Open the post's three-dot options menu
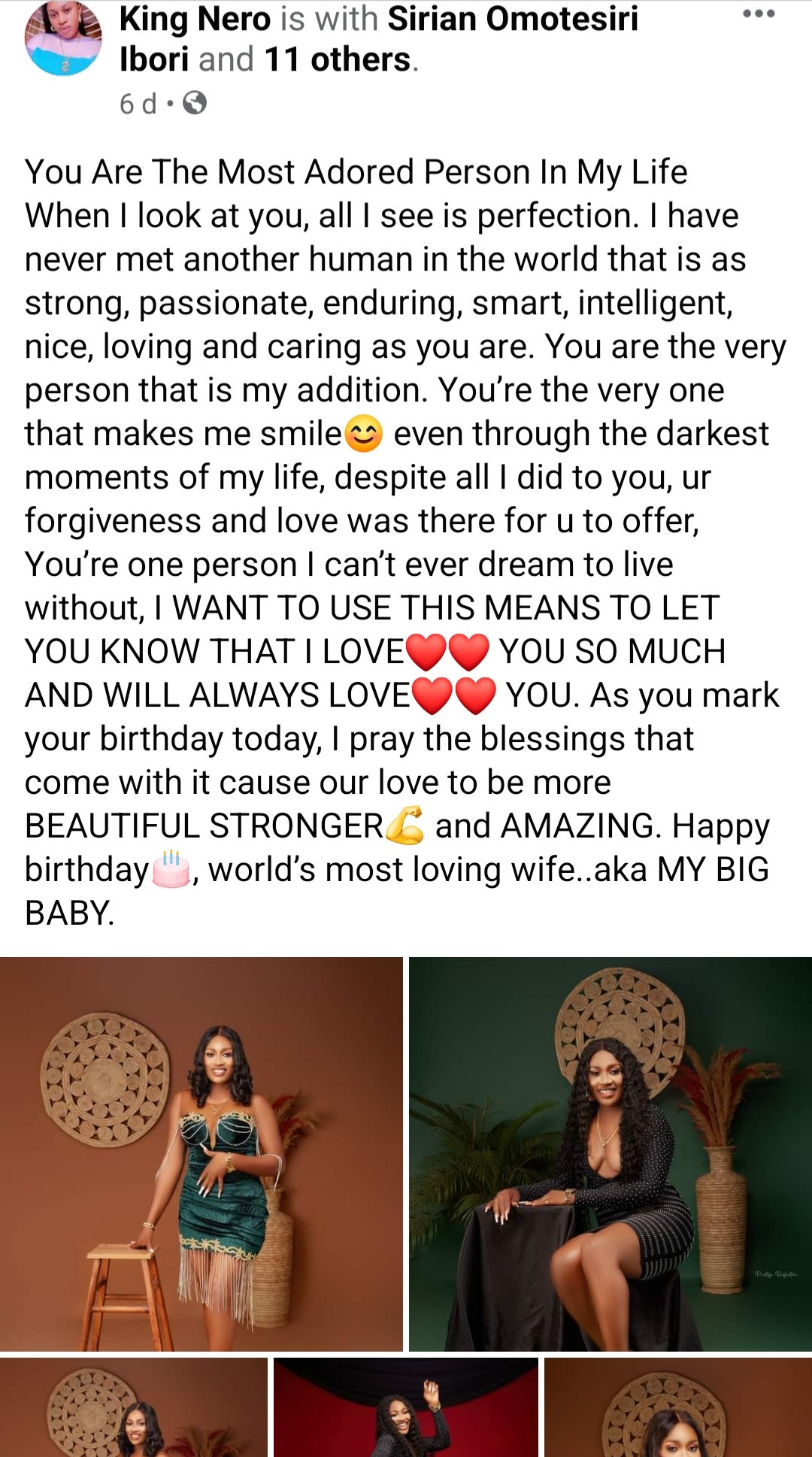The width and height of the screenshot is (812, 1457). tap(758, 14)
